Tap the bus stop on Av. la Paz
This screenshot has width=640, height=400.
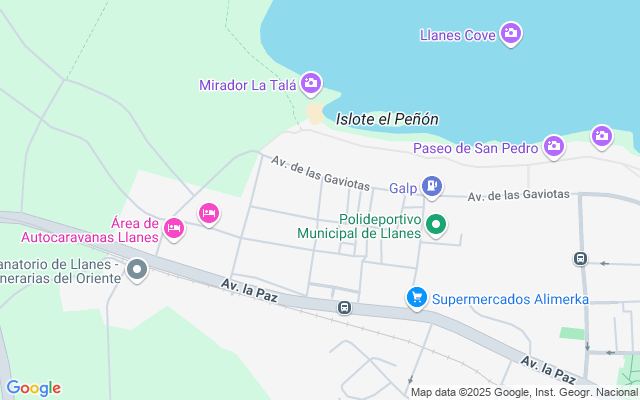[x=344, y=308]
